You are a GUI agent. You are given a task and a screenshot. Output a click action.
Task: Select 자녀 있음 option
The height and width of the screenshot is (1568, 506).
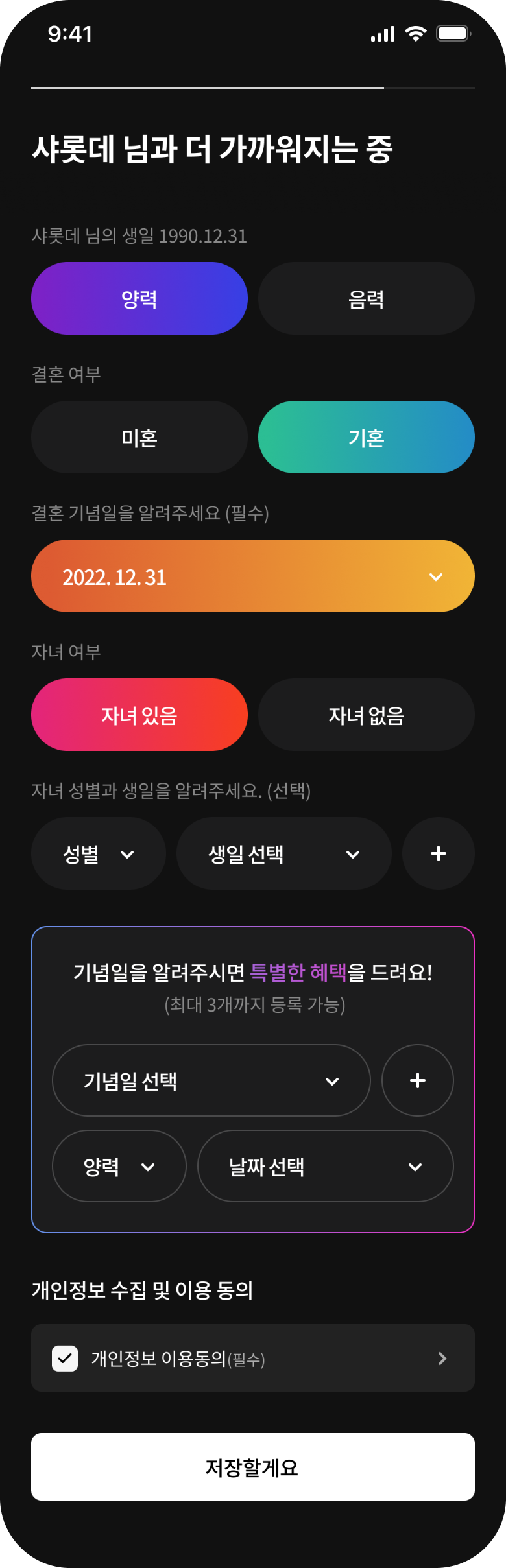point(139,715)
